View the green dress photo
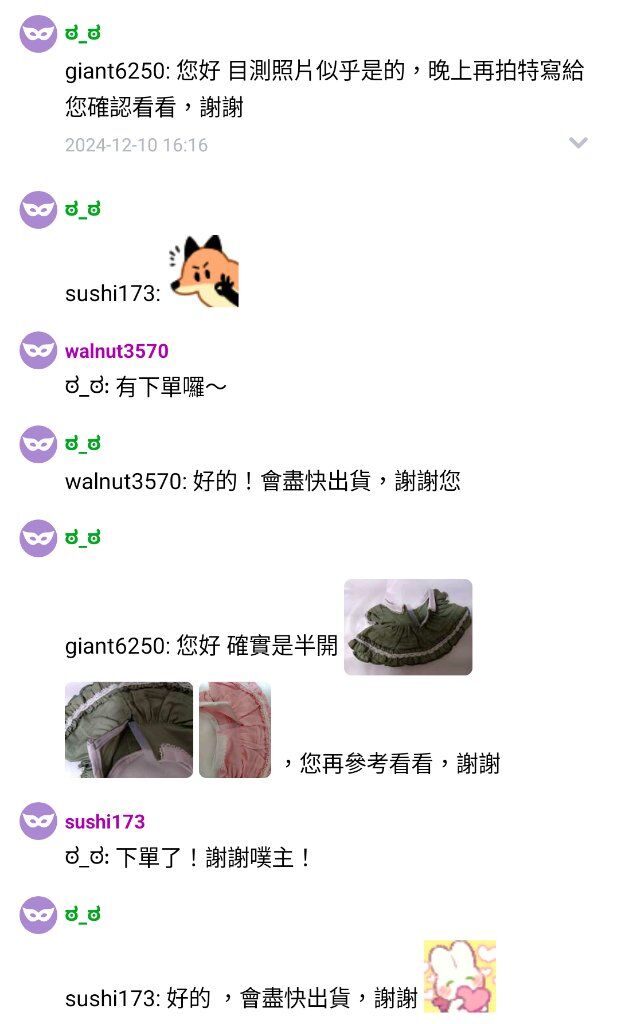 408,627
